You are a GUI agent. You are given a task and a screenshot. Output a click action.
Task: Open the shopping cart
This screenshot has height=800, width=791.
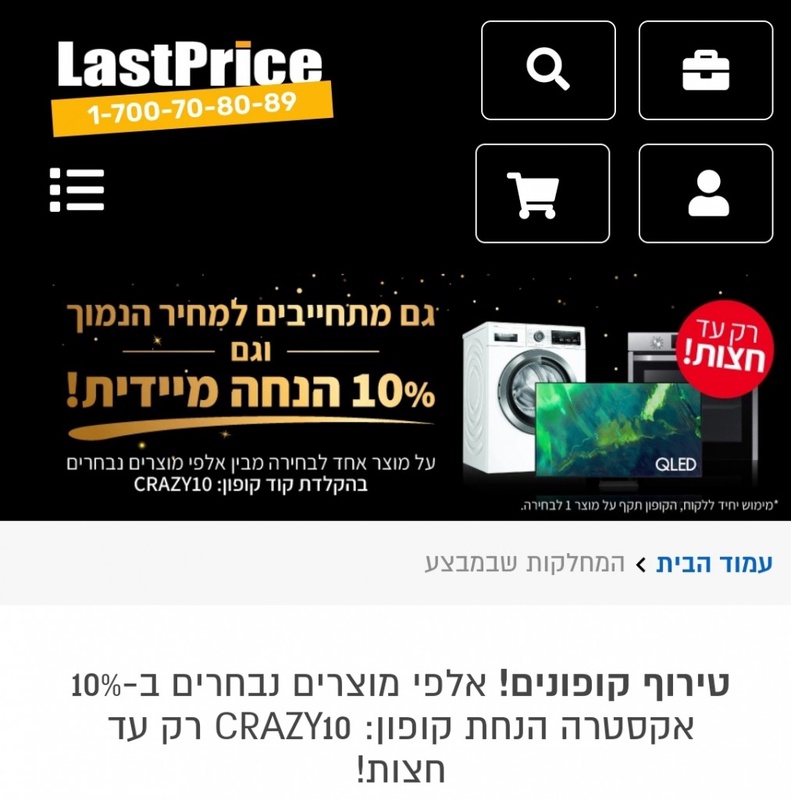[x=541, y=193]
